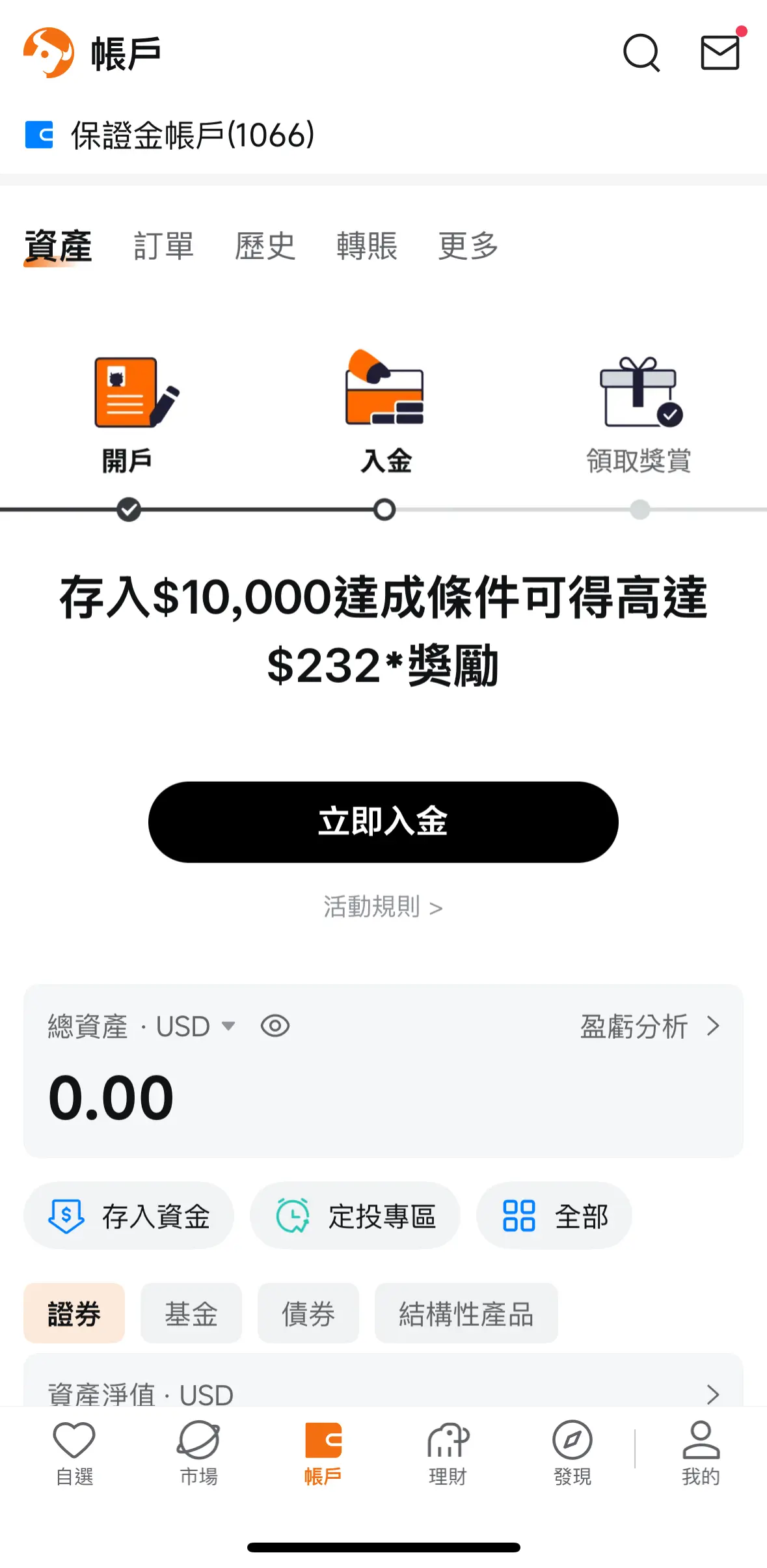Go to 市場 in bottom navigation

[x=198, y=1453]
